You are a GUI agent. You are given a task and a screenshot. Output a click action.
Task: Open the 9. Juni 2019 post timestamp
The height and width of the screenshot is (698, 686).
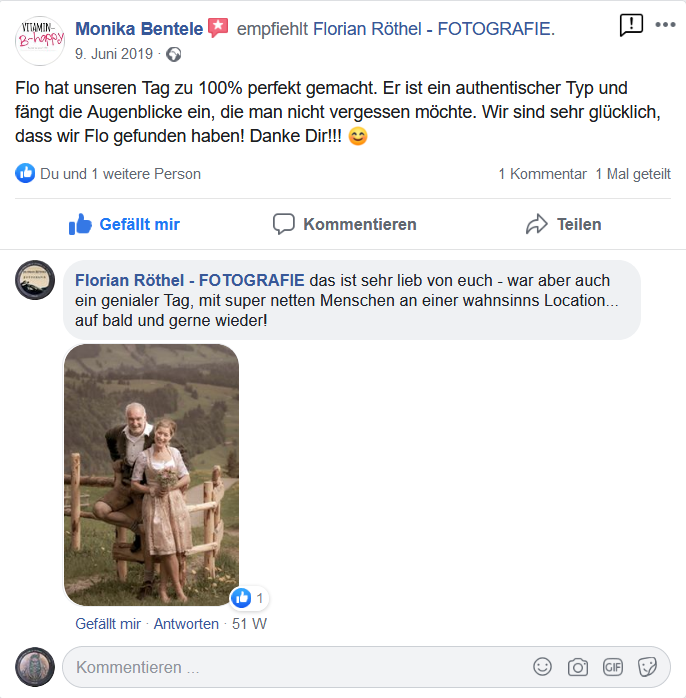[x=114, y=53]
